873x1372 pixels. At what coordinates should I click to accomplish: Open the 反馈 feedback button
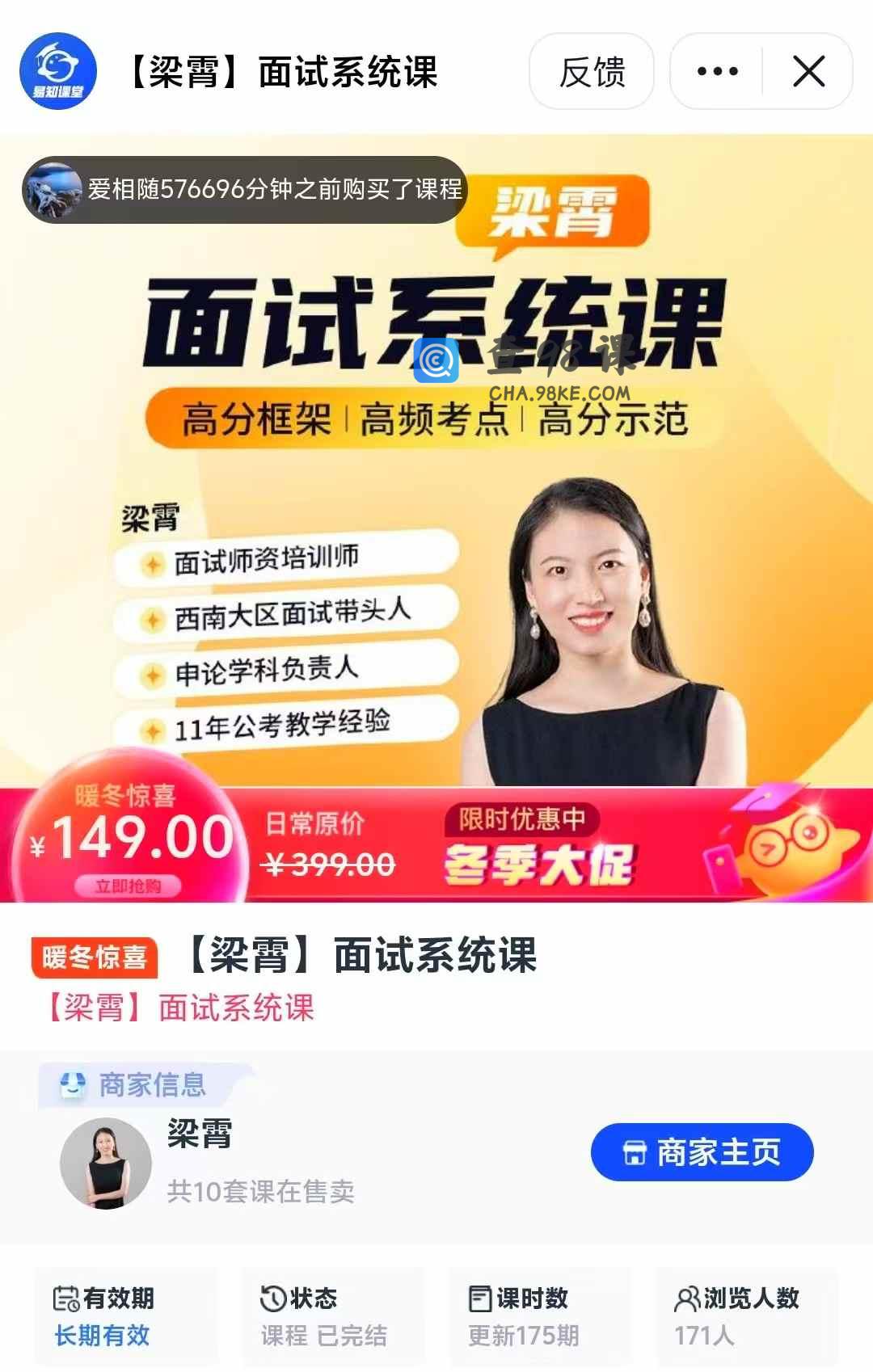pos(592,72)
